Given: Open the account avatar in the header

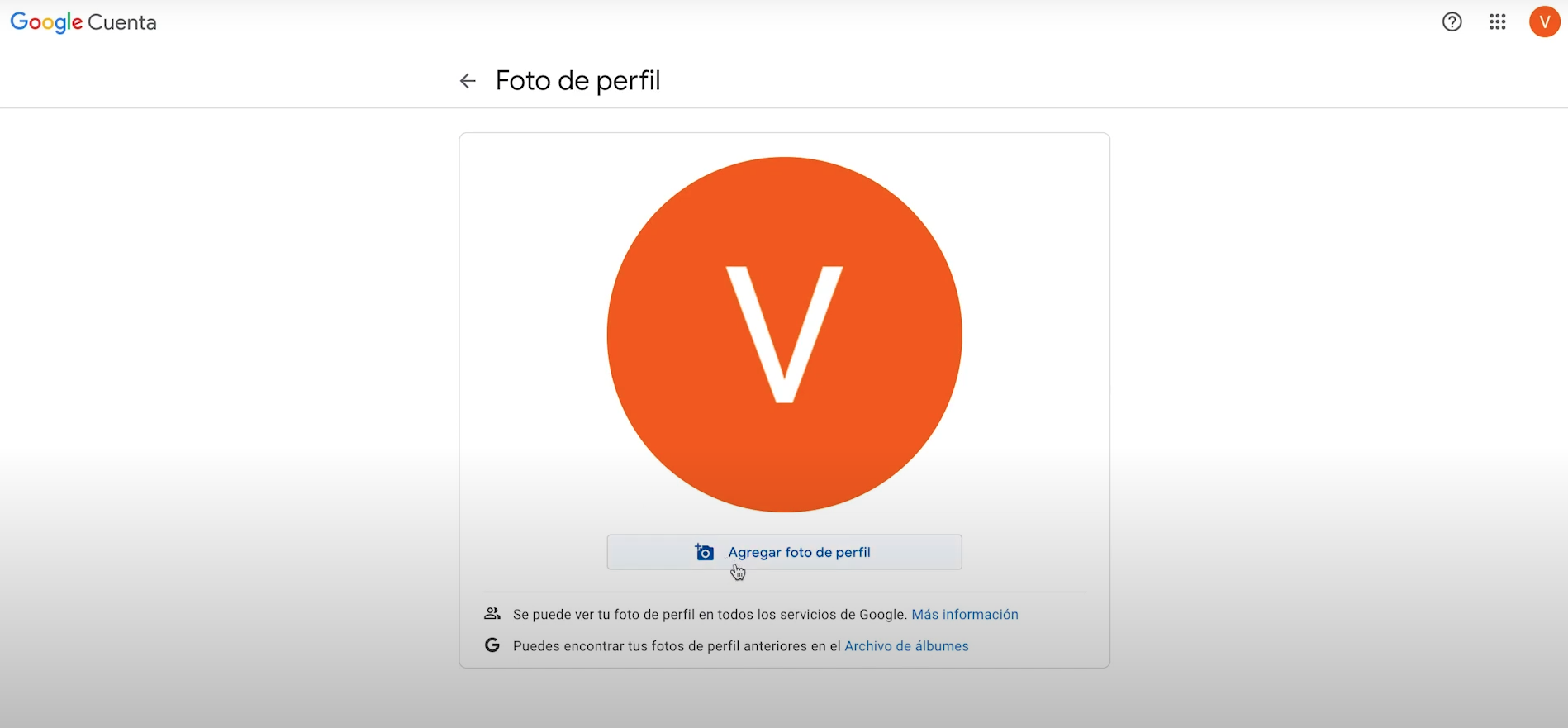Looking at the screenshot, I should (x=1543, y=22).
